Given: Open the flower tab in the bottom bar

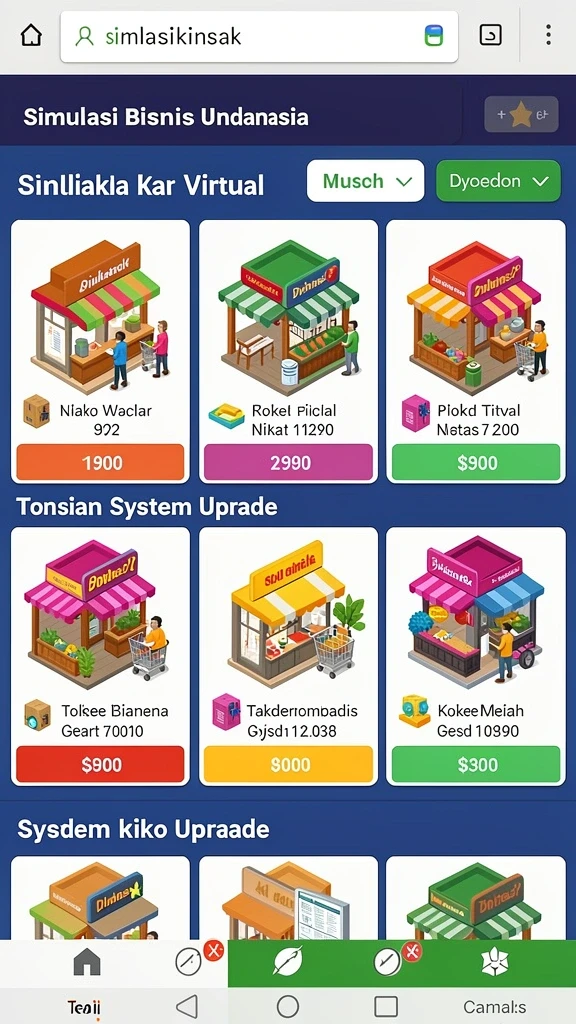Looking at the screenshot, I should click(495, 962).
